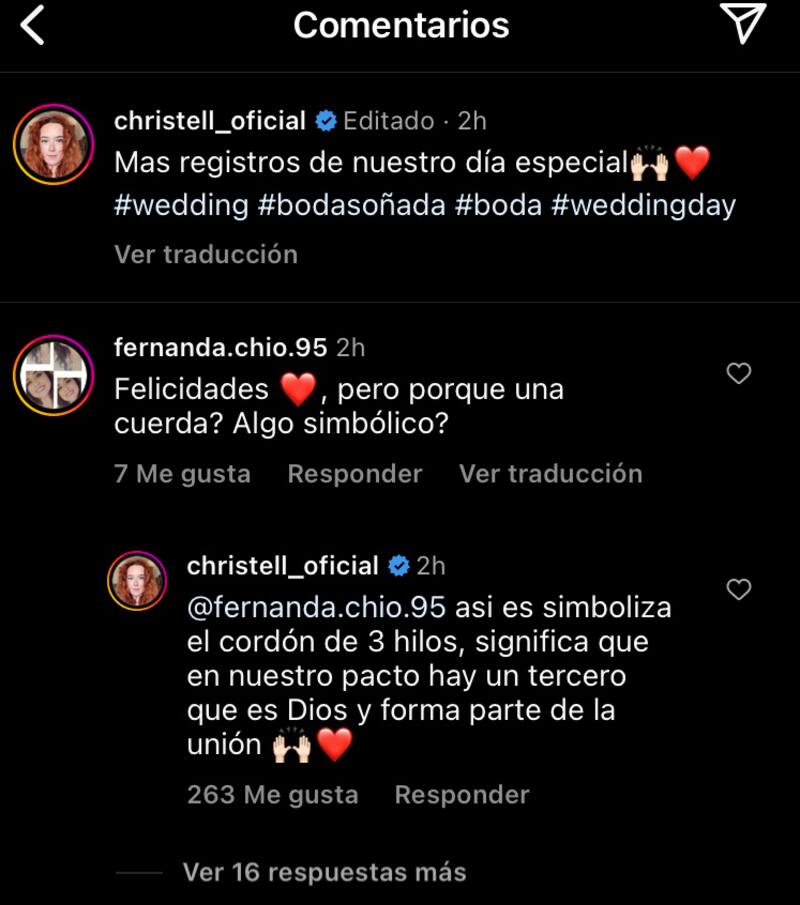
Task: View the 7 Me gusta on fernanda's comment
Action: [x=182, y=473]
